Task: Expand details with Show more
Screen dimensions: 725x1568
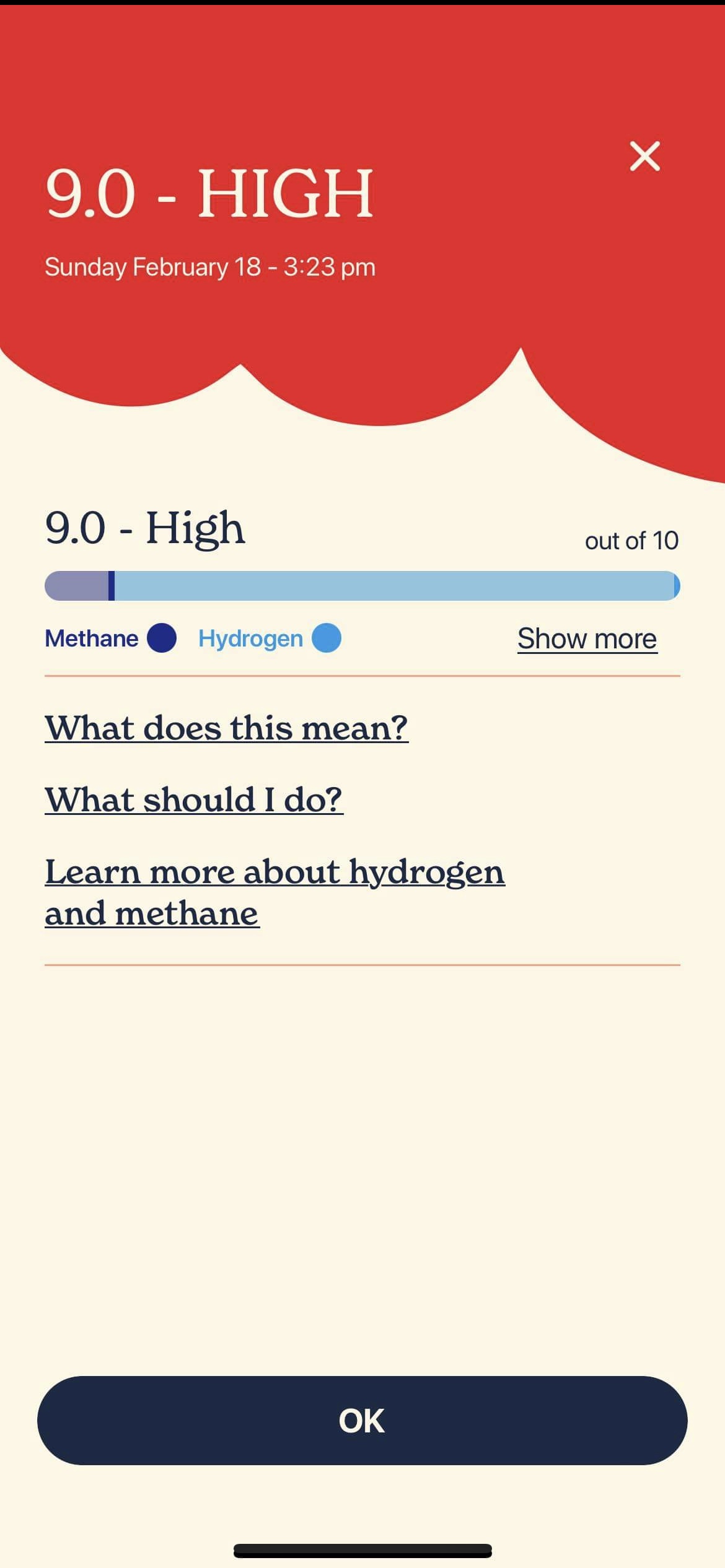Action: coord(587,638)
